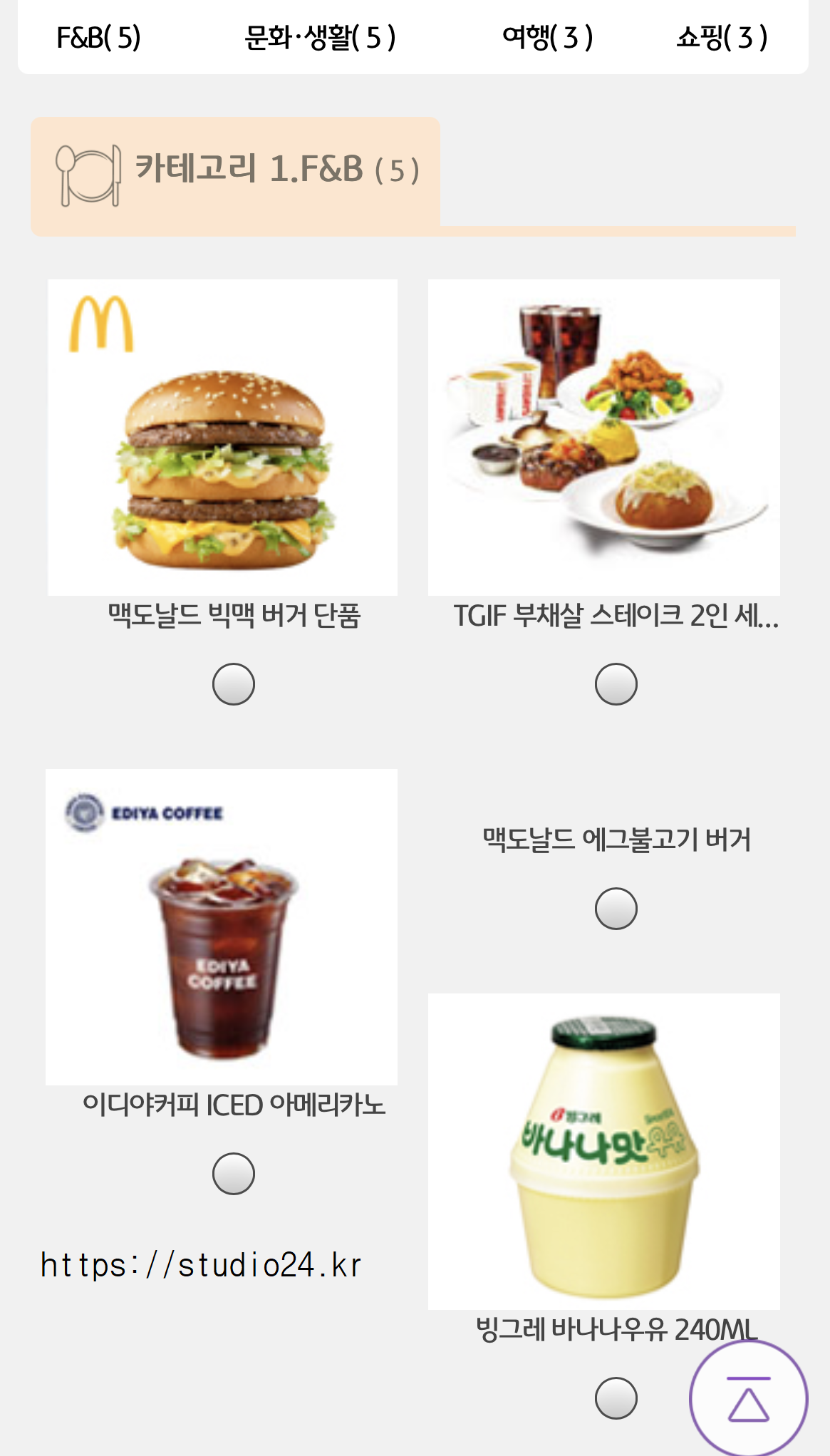This screenshot has height=1456, width=830.
Task: Select the 쇼핑(3) tab
Action: 722,38
